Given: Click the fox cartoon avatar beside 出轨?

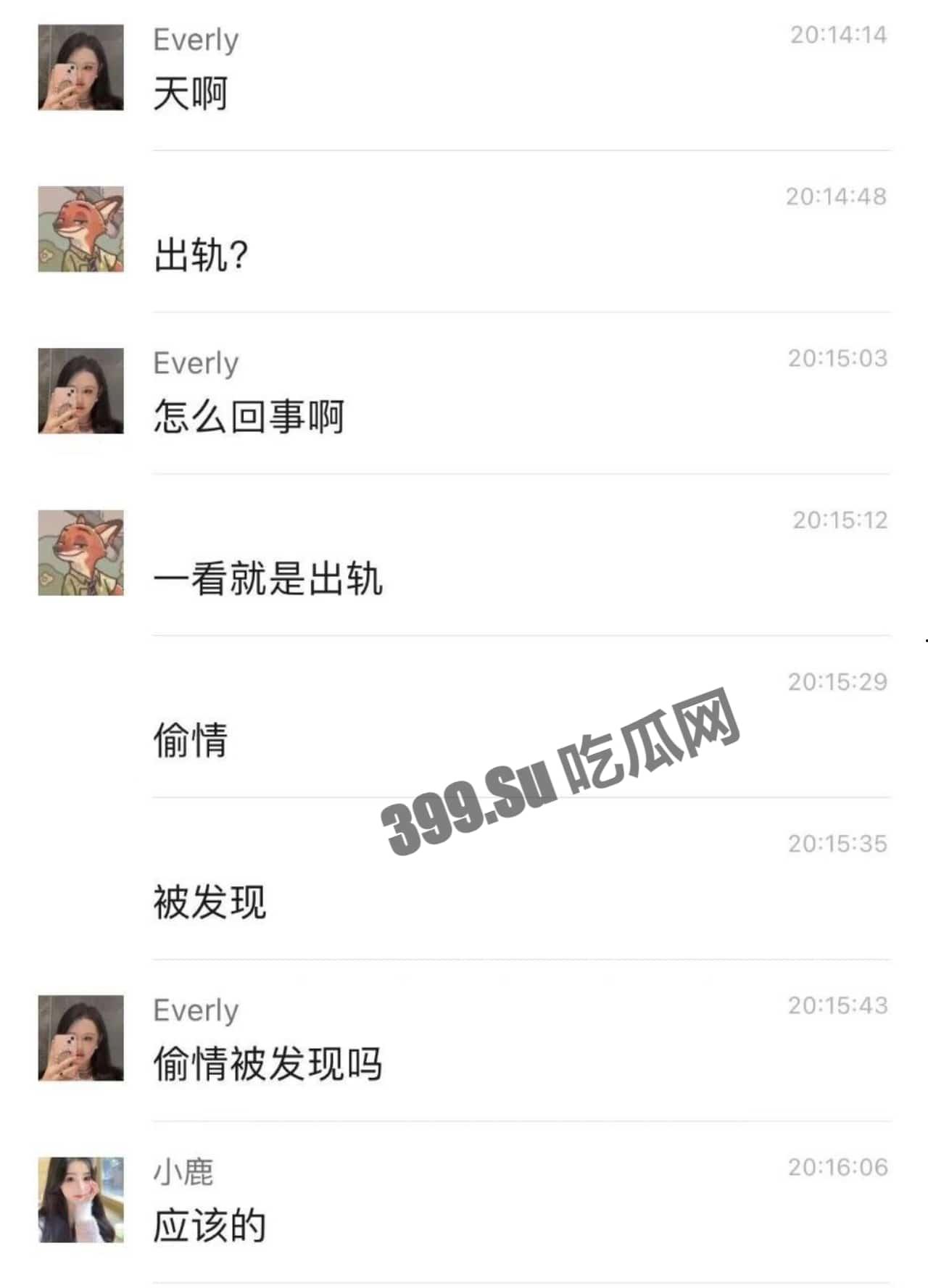Looking at the screenshot, I should click(x=80, y=228).
